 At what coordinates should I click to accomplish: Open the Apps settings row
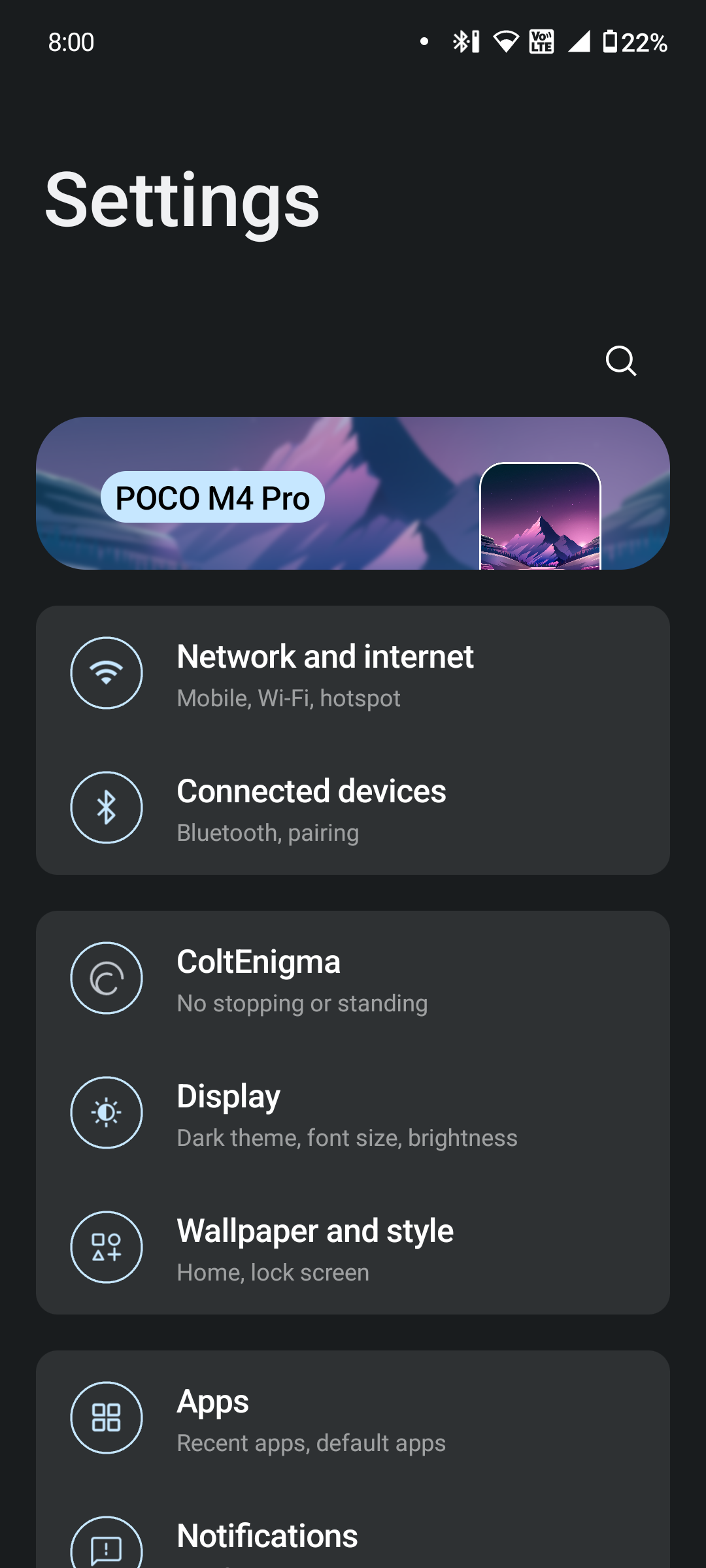(353, 1418)
